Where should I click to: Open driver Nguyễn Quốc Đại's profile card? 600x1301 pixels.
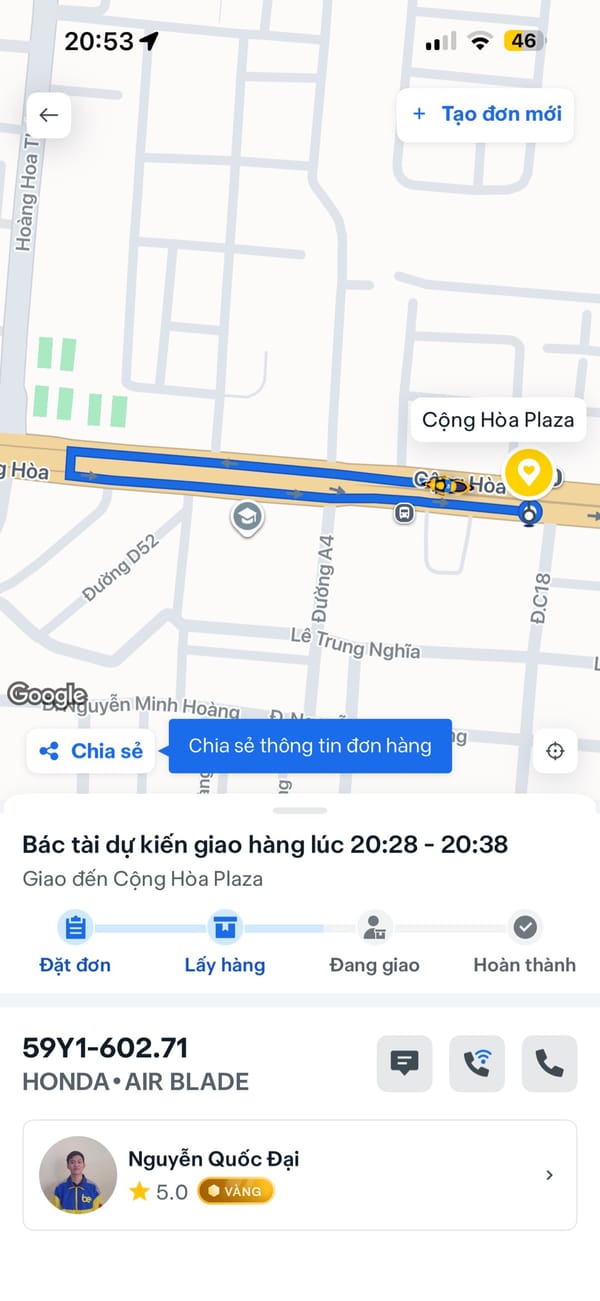pos(300,1174)
